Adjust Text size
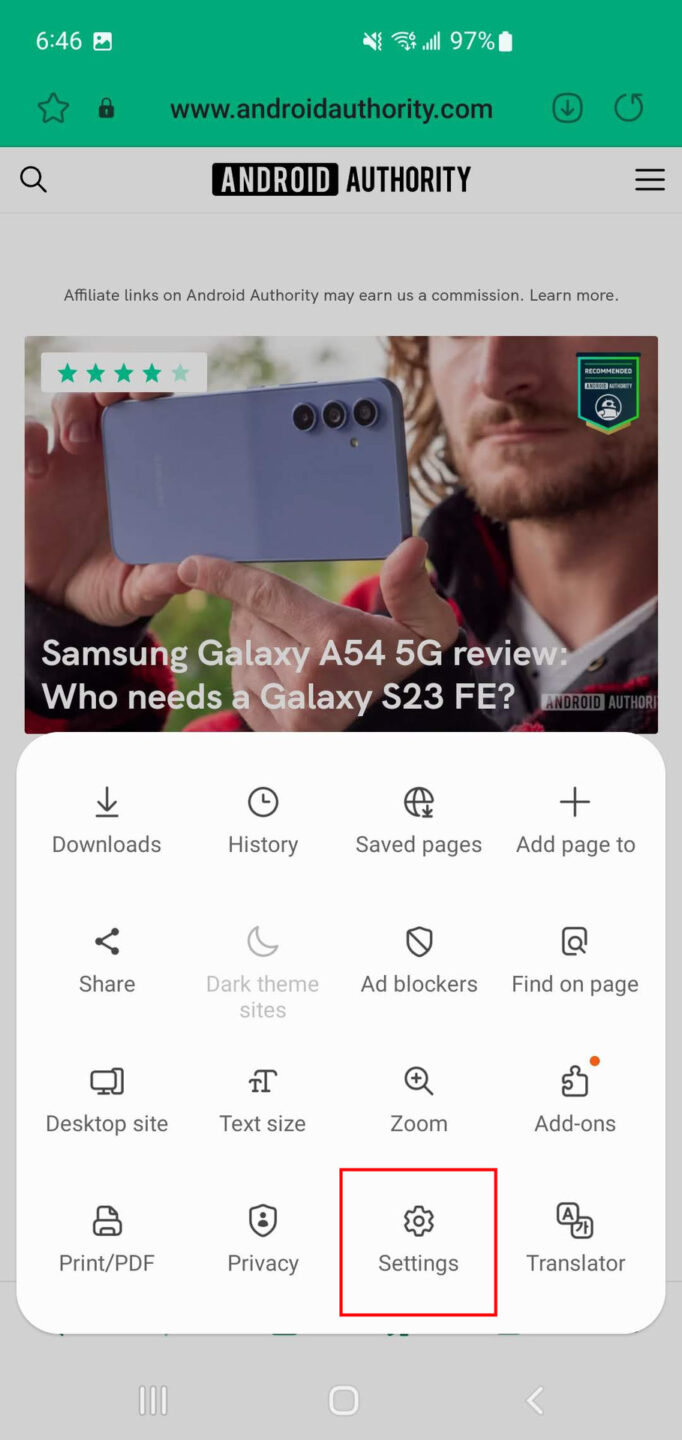Screen dimensions: 682x1440 tap(263, 1100)
